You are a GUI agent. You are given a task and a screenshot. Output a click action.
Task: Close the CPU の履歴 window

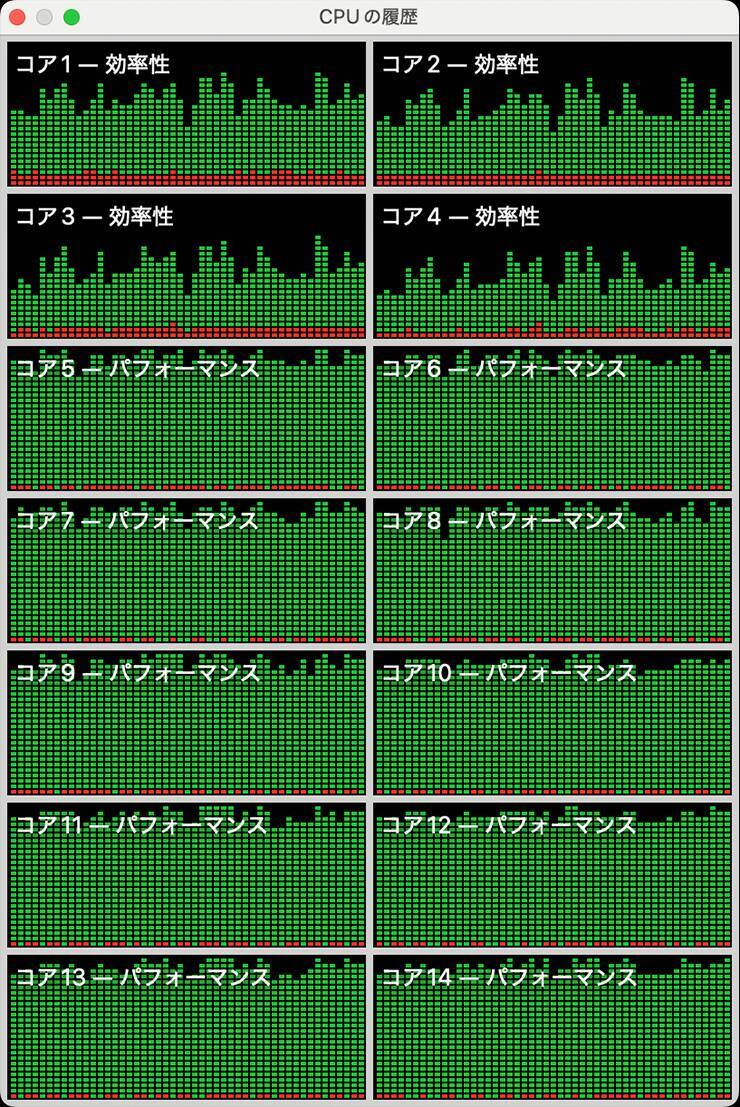point(17,17)
